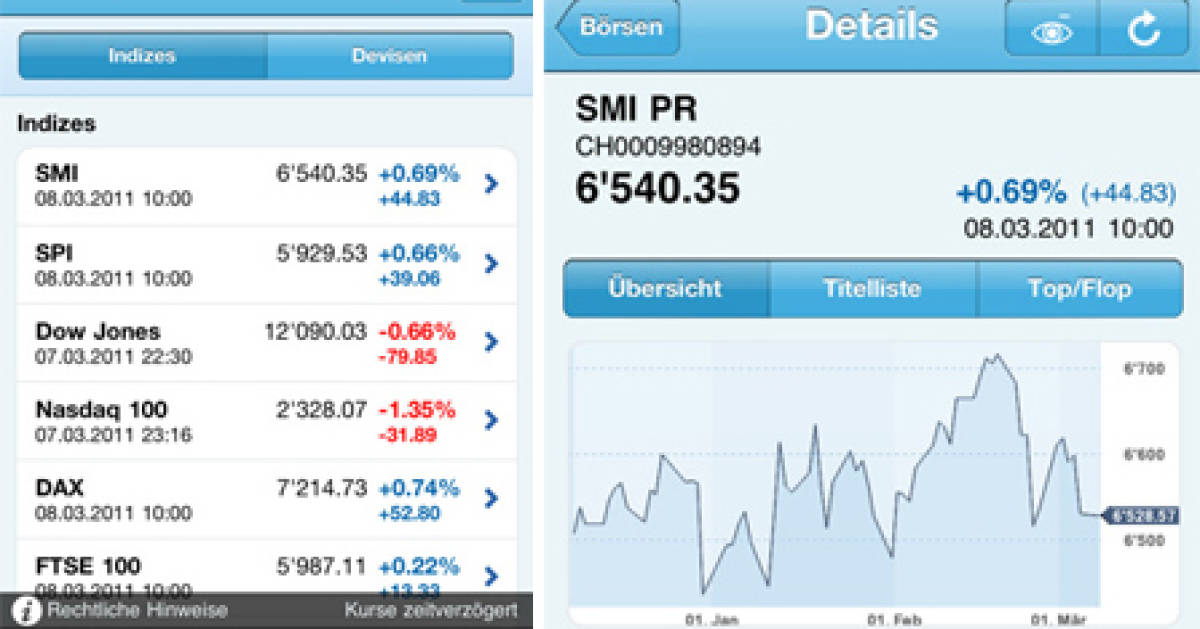The image size is (1200, 629).
Task: Switch to the Devisen tab
Action: click(x=390, y=56)
